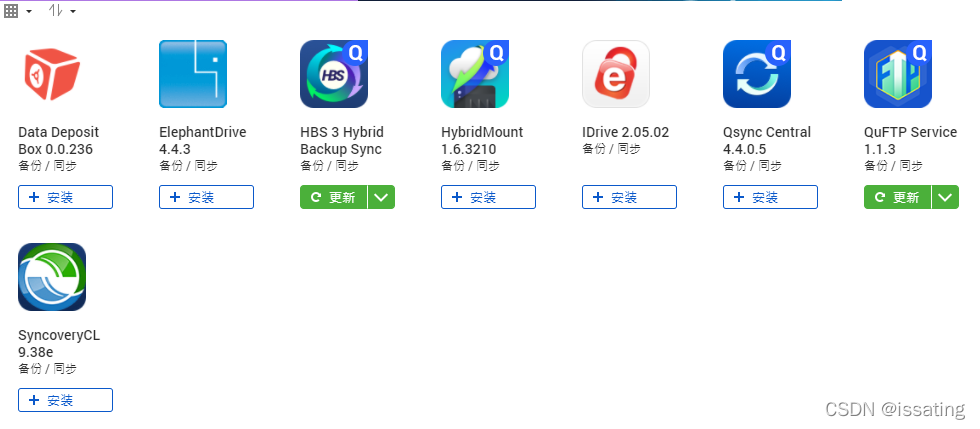The height and width of the screenshot is (429, 980).
Task: Install IDrive 2.05.02
Action: pyautogui.click(x=629, y=198)
